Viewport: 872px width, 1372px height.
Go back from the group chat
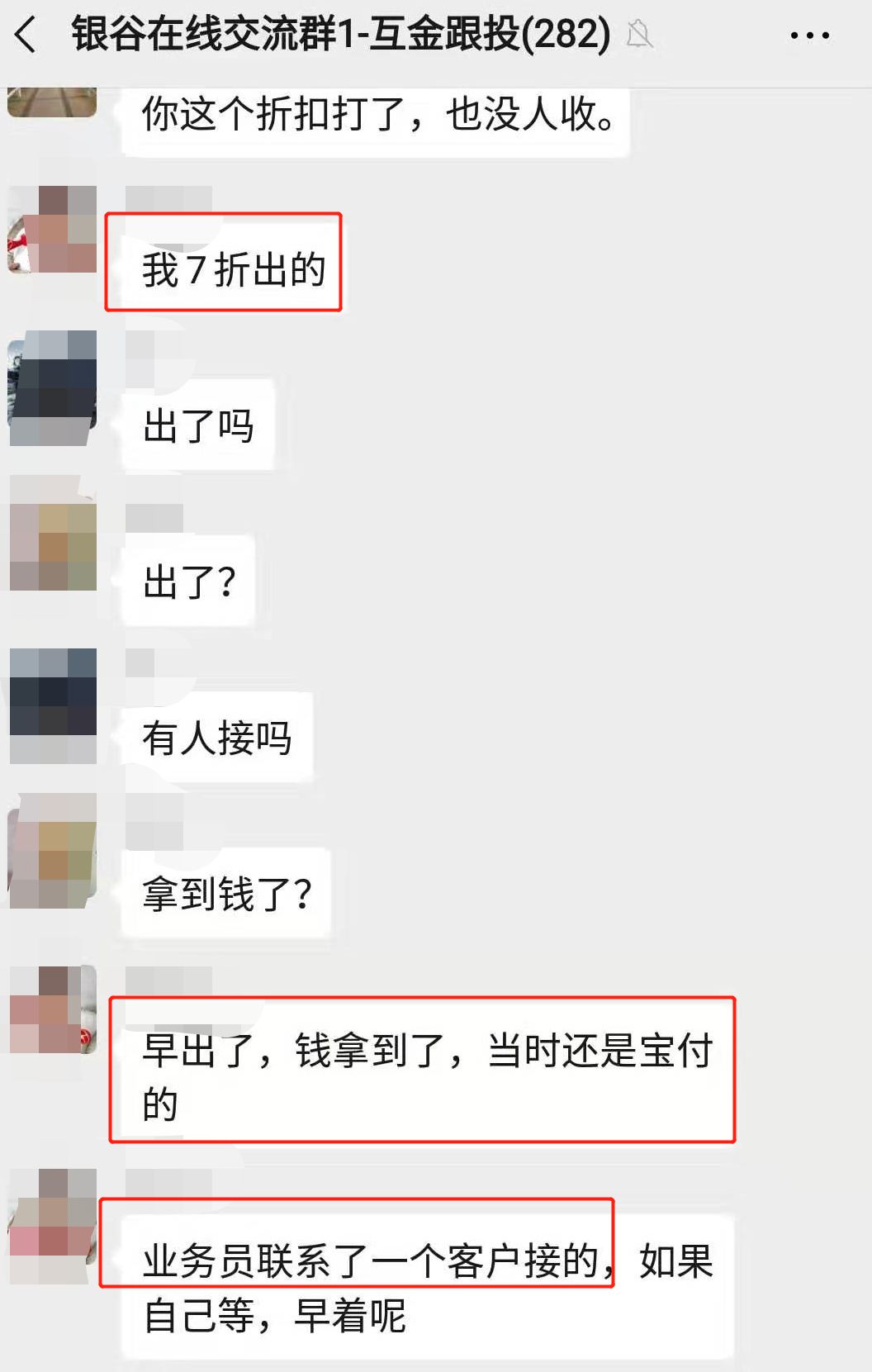tap(26, 36)
